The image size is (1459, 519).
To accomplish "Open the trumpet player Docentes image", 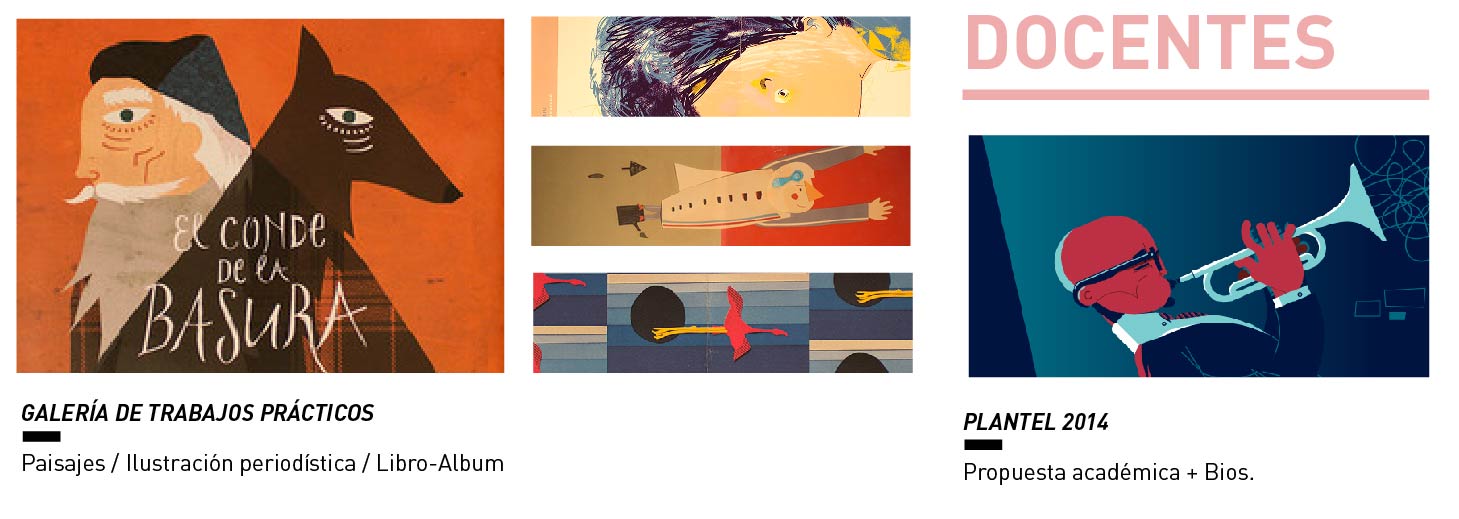I will pyautogui.click(x=1198, y=256).
